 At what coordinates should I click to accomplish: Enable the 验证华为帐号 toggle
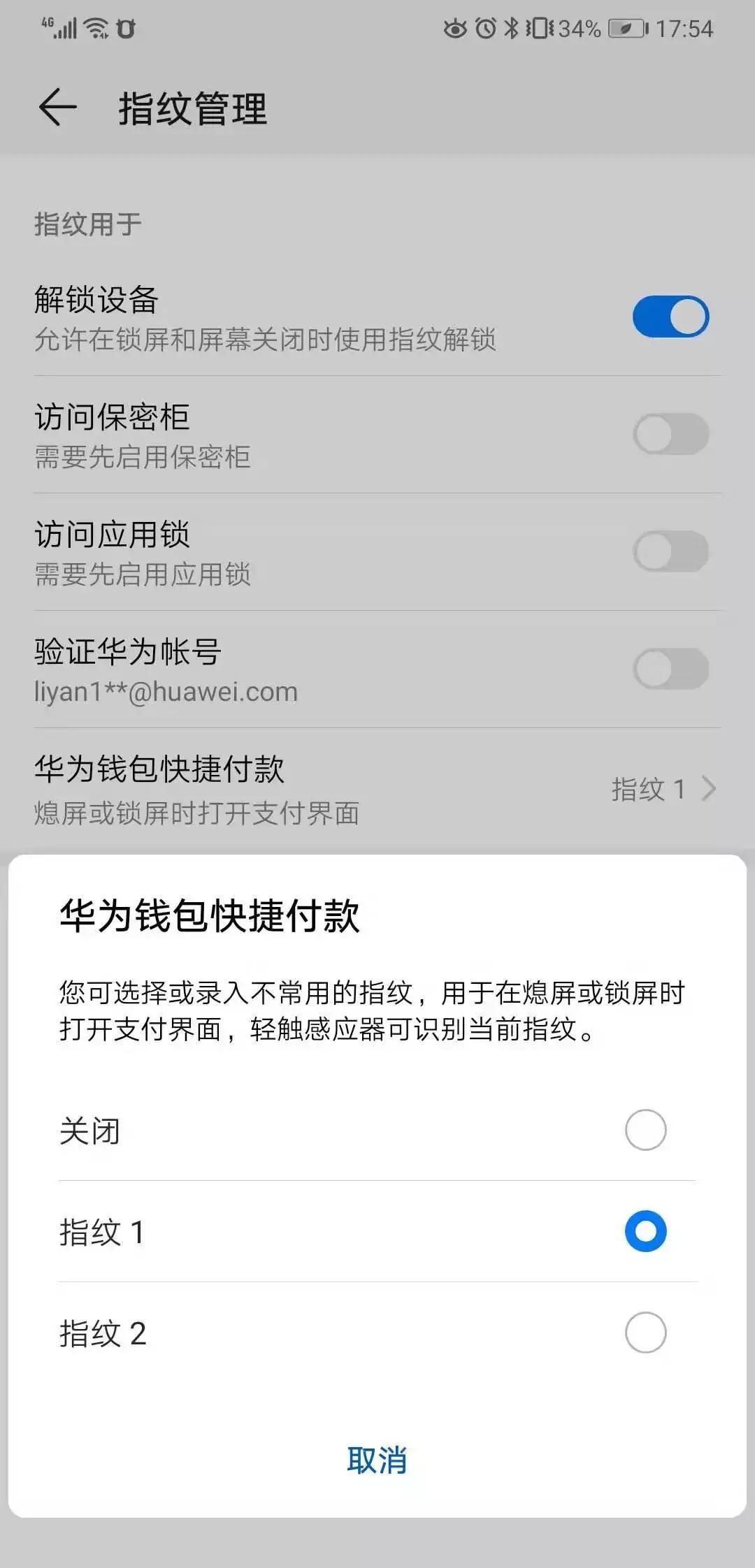tap(669, 667)
